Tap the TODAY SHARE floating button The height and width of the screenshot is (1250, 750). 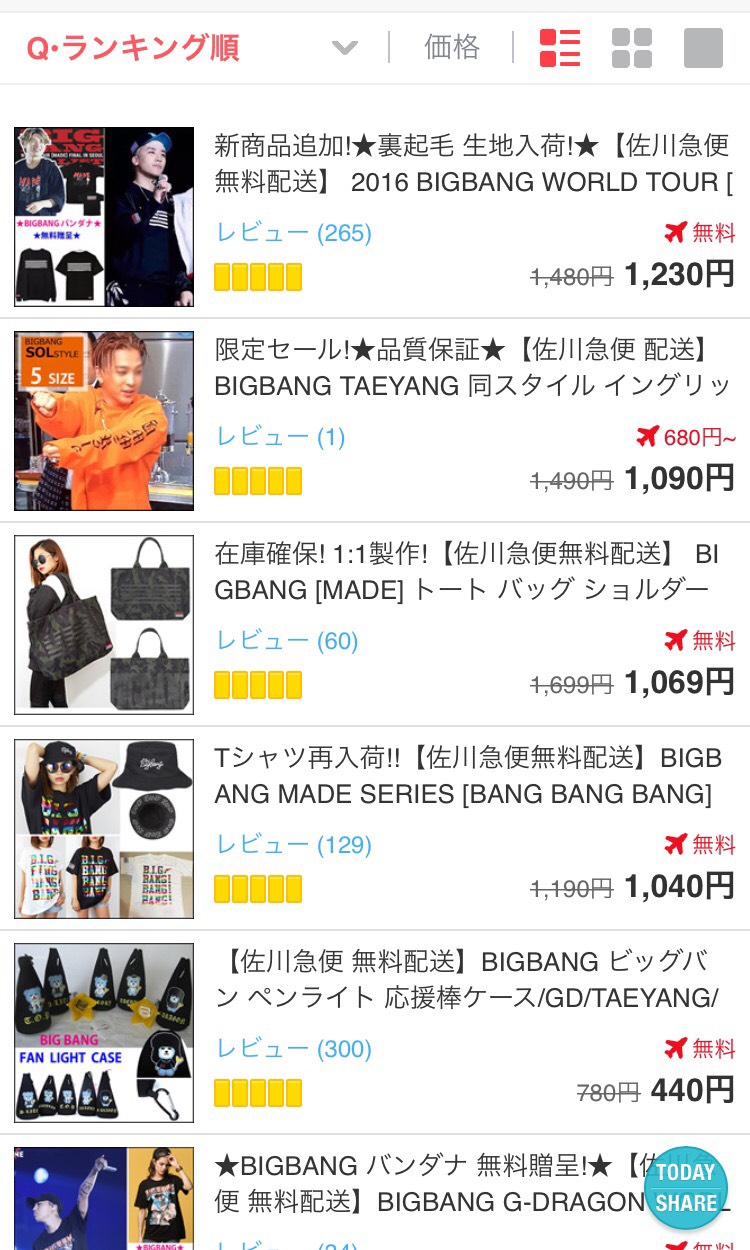click(686, 1187)
